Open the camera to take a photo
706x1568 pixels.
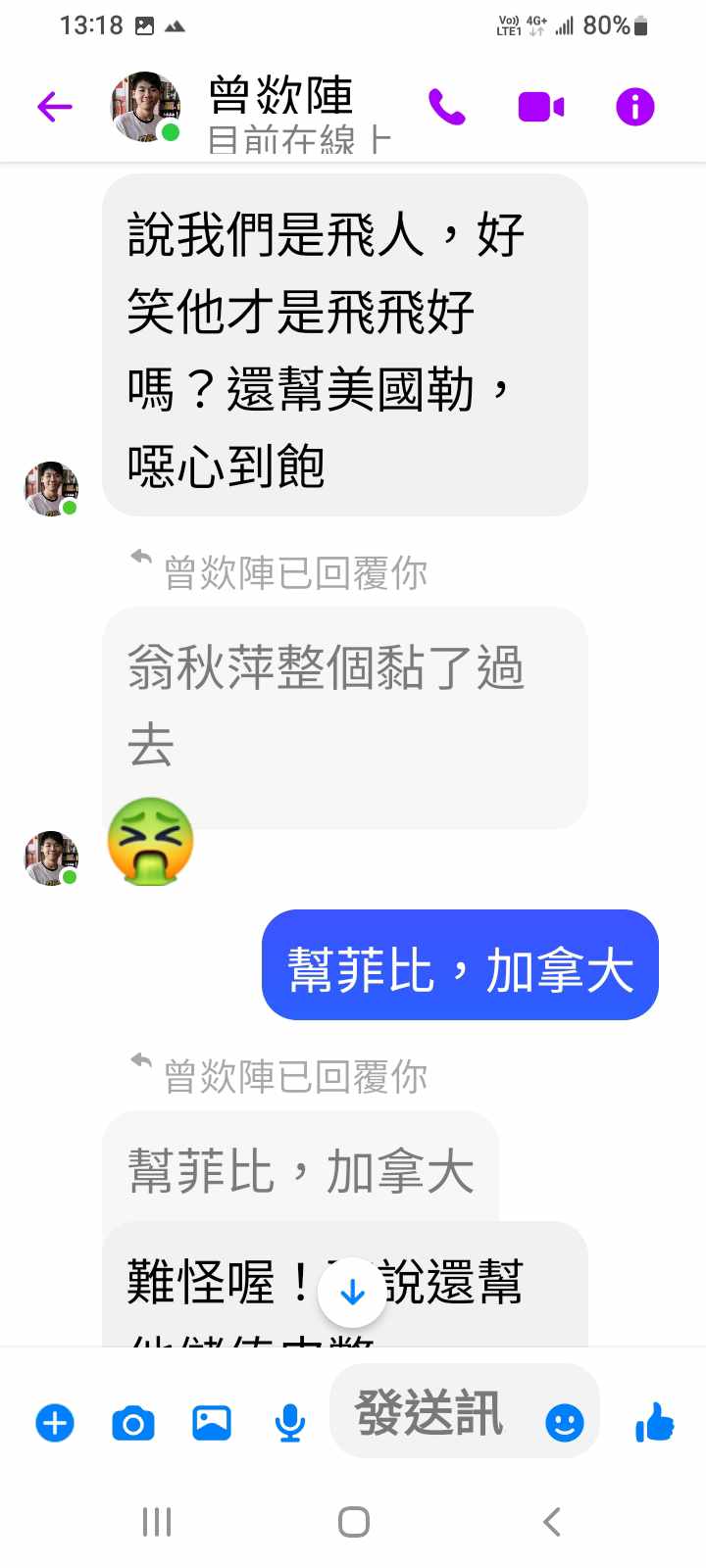(x=133, y=1423)
